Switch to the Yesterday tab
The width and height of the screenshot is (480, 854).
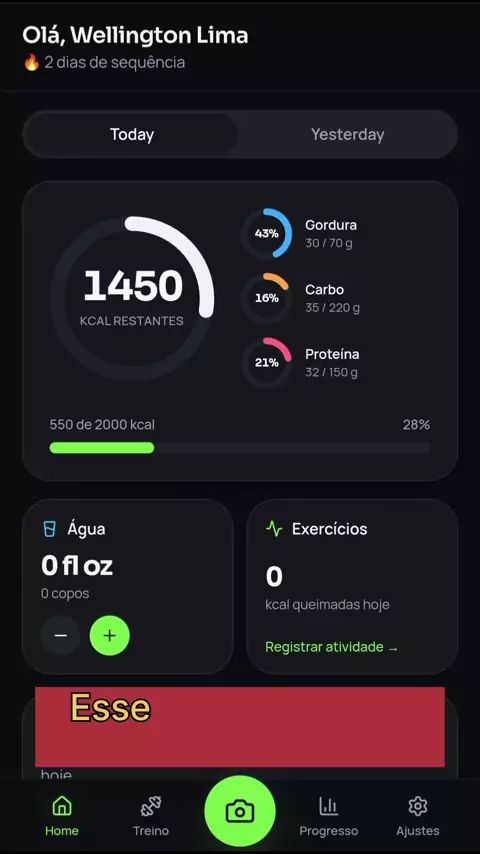[x=347, y=135]
